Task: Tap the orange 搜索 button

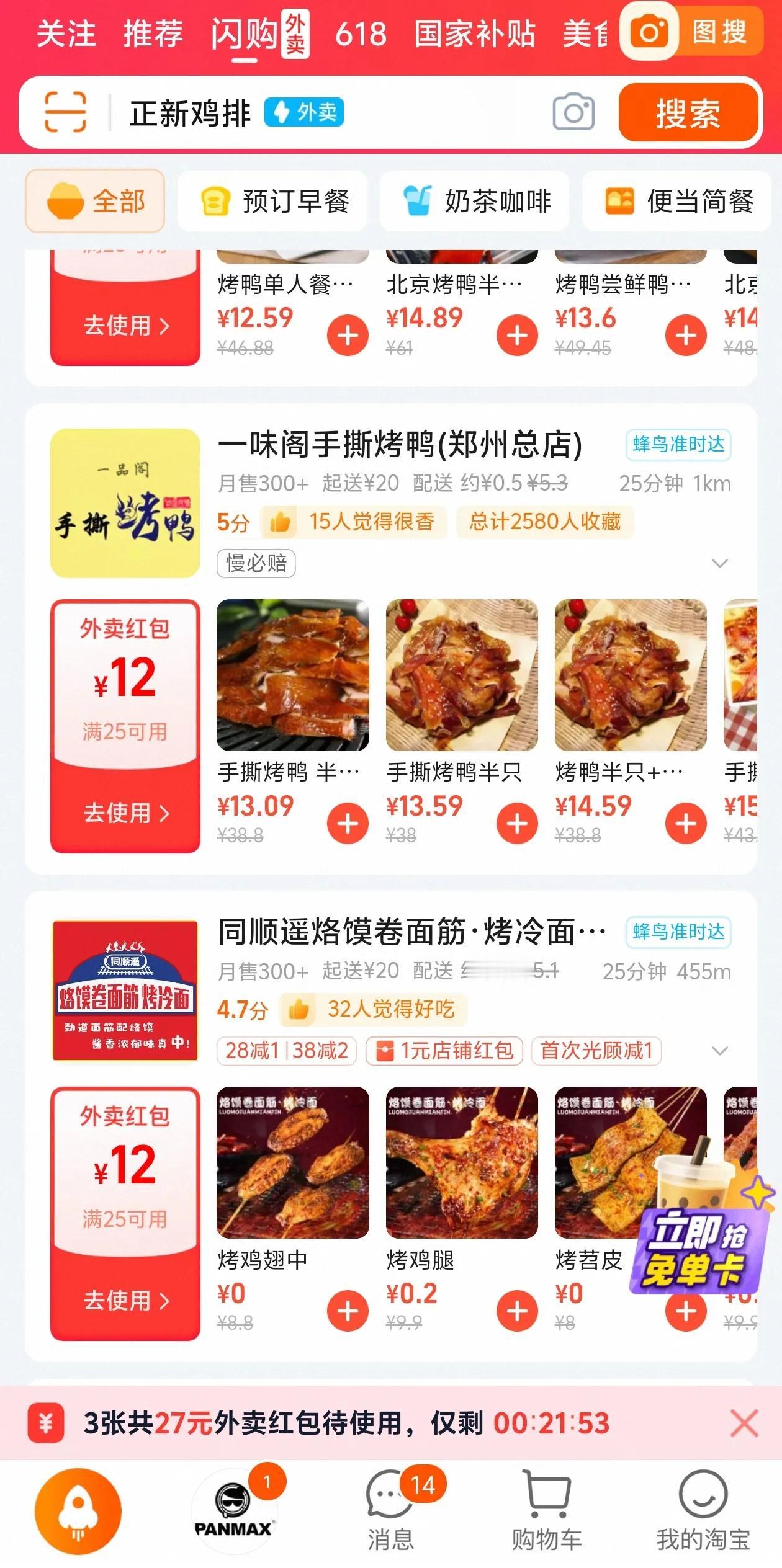Action: (688, 114)
